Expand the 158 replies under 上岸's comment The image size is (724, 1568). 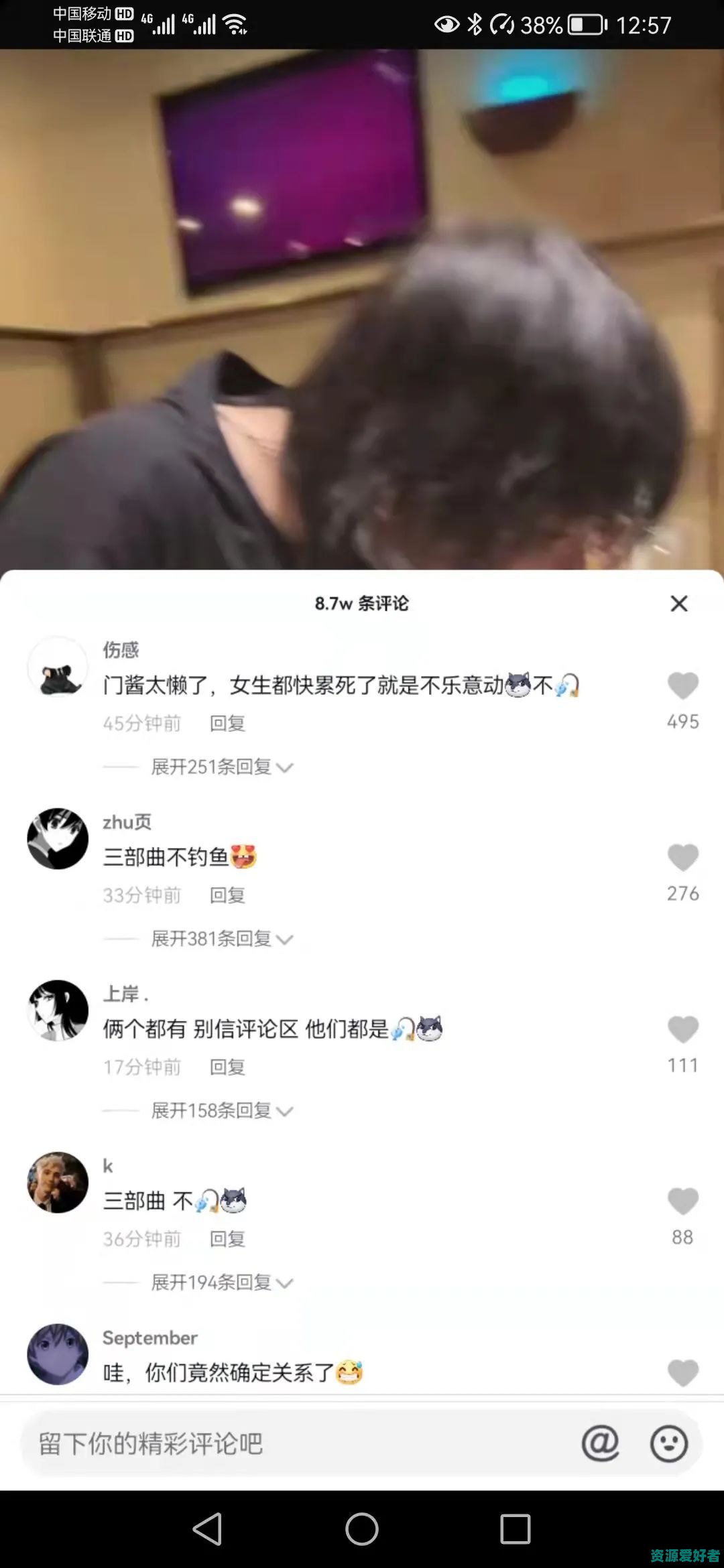point(216,1110)
